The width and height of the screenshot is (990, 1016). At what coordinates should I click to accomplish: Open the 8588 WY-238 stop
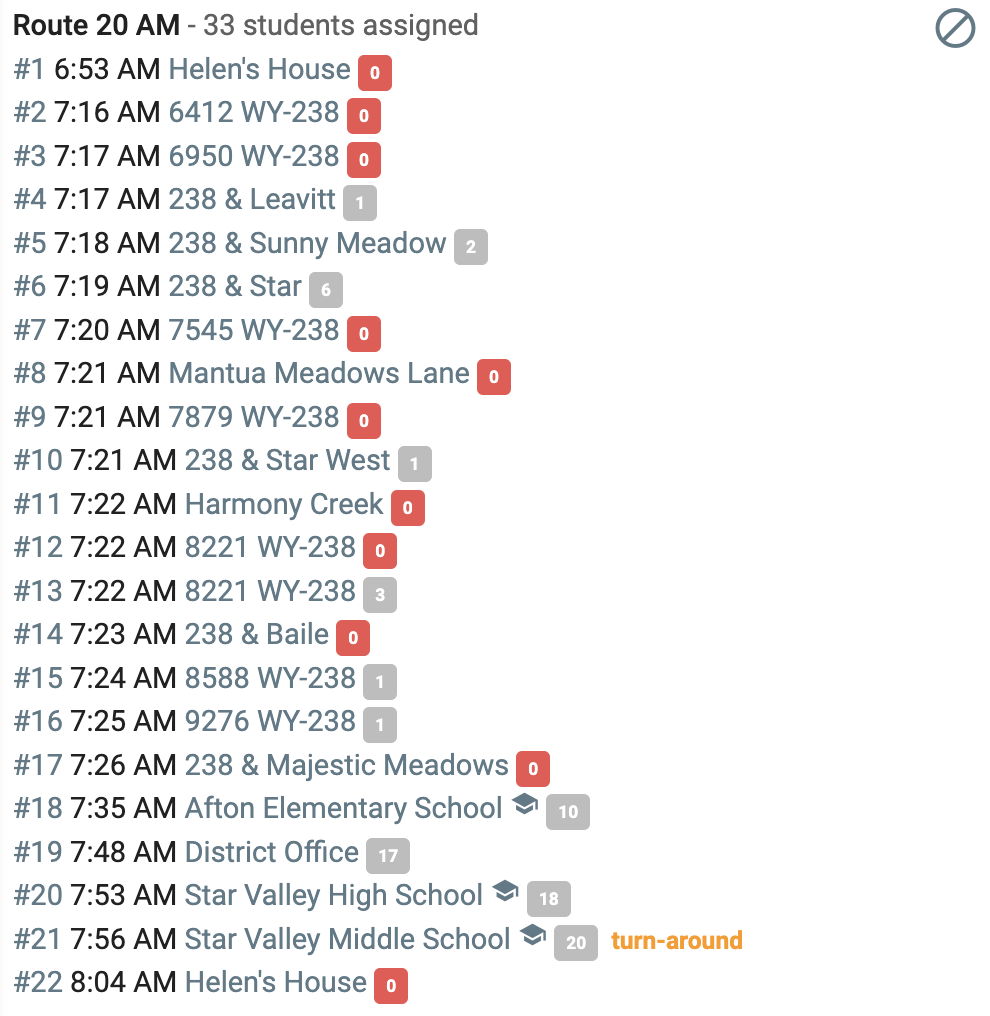[x=270, y=678]
